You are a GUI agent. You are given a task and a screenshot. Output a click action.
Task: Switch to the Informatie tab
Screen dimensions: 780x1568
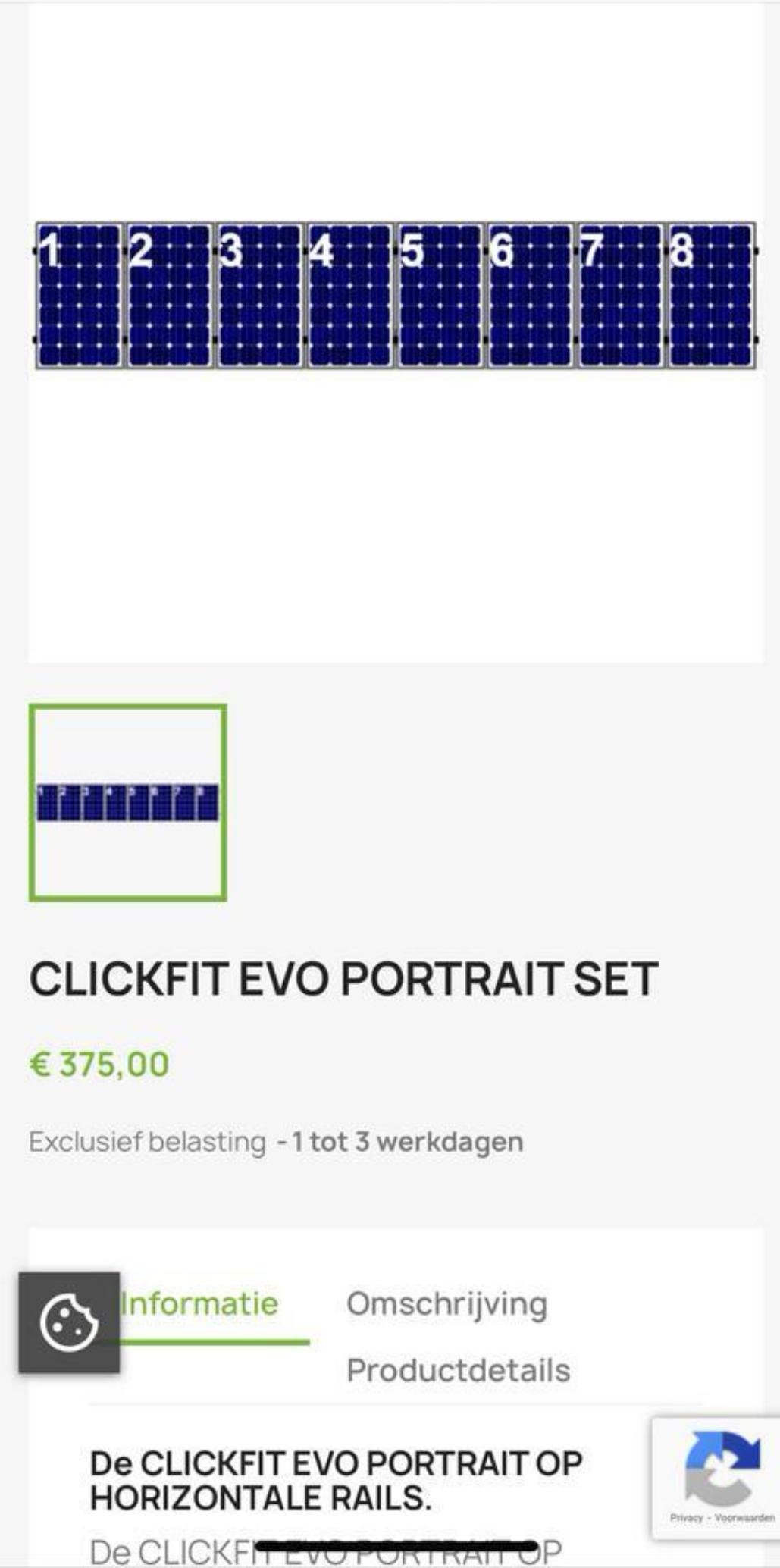point(199,1303)
